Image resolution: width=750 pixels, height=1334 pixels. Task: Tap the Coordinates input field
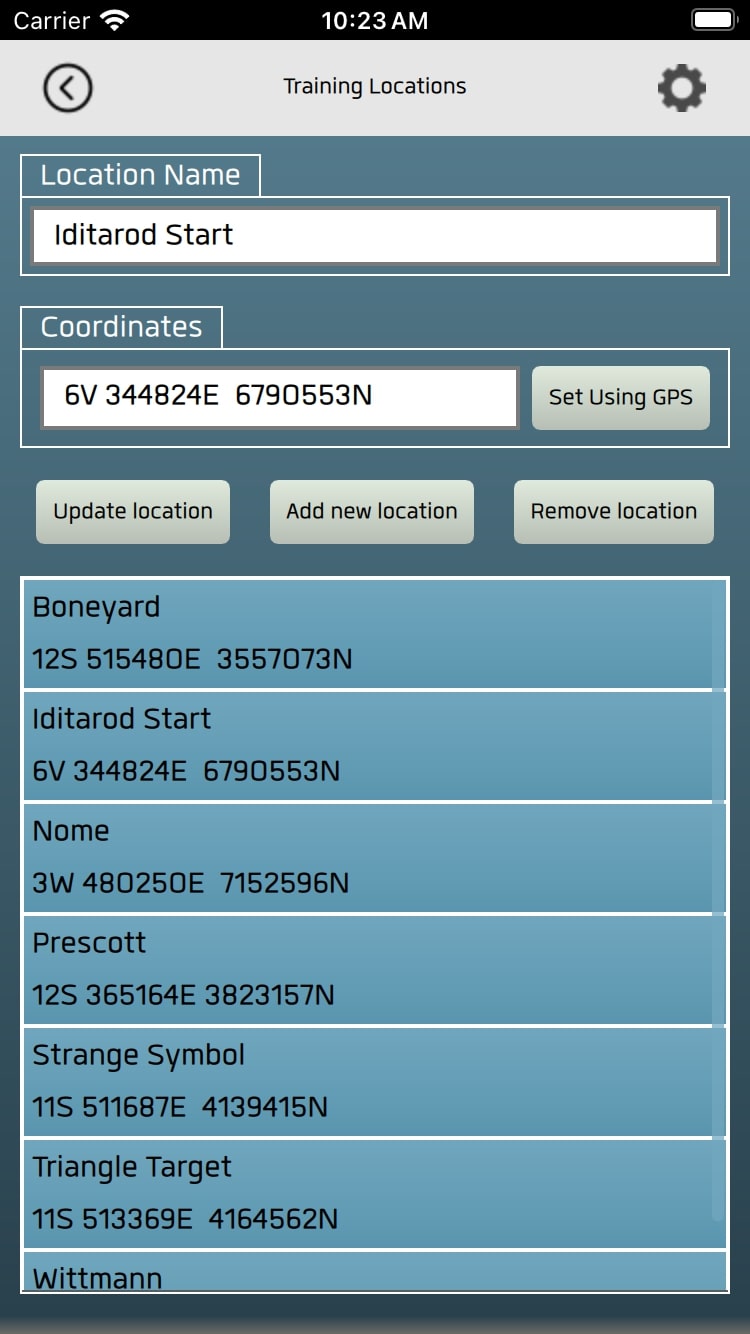279,397
